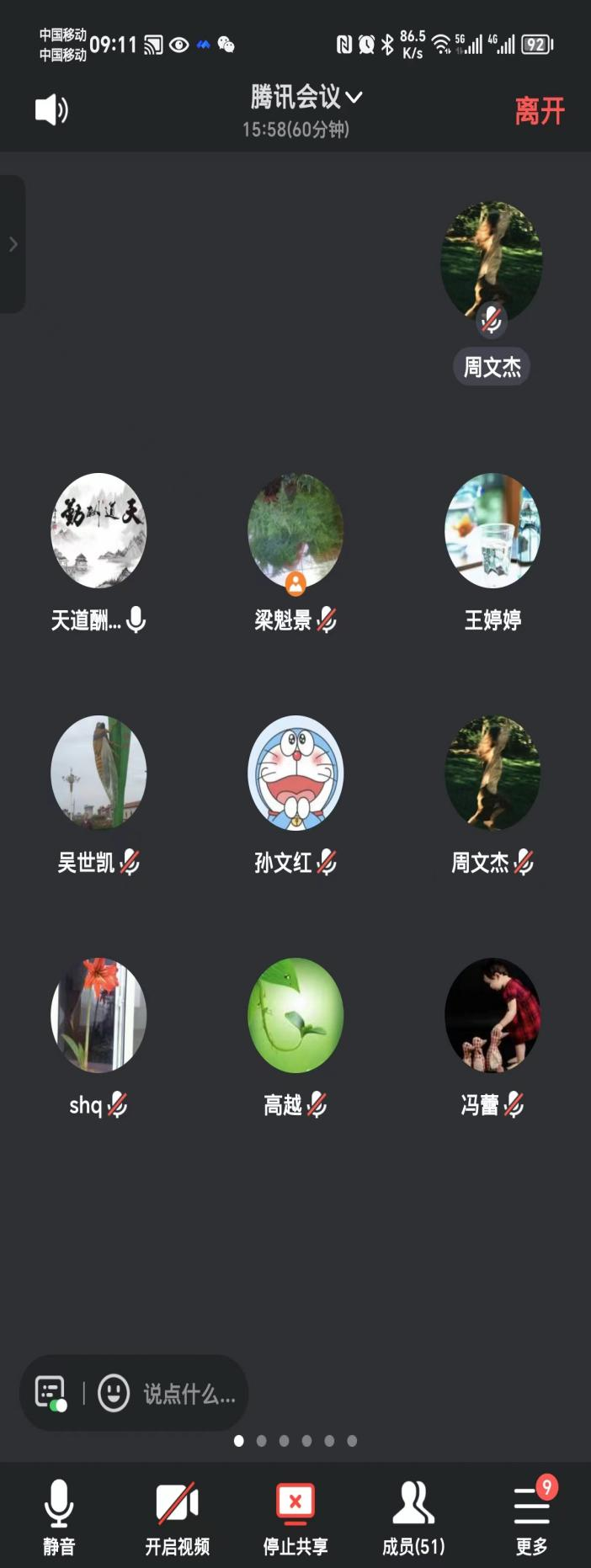This screenshot has height=1568, width=591.
Task: Mute microphone with 静音 button
Action: pyautogui.click(x=59, y=1515)
